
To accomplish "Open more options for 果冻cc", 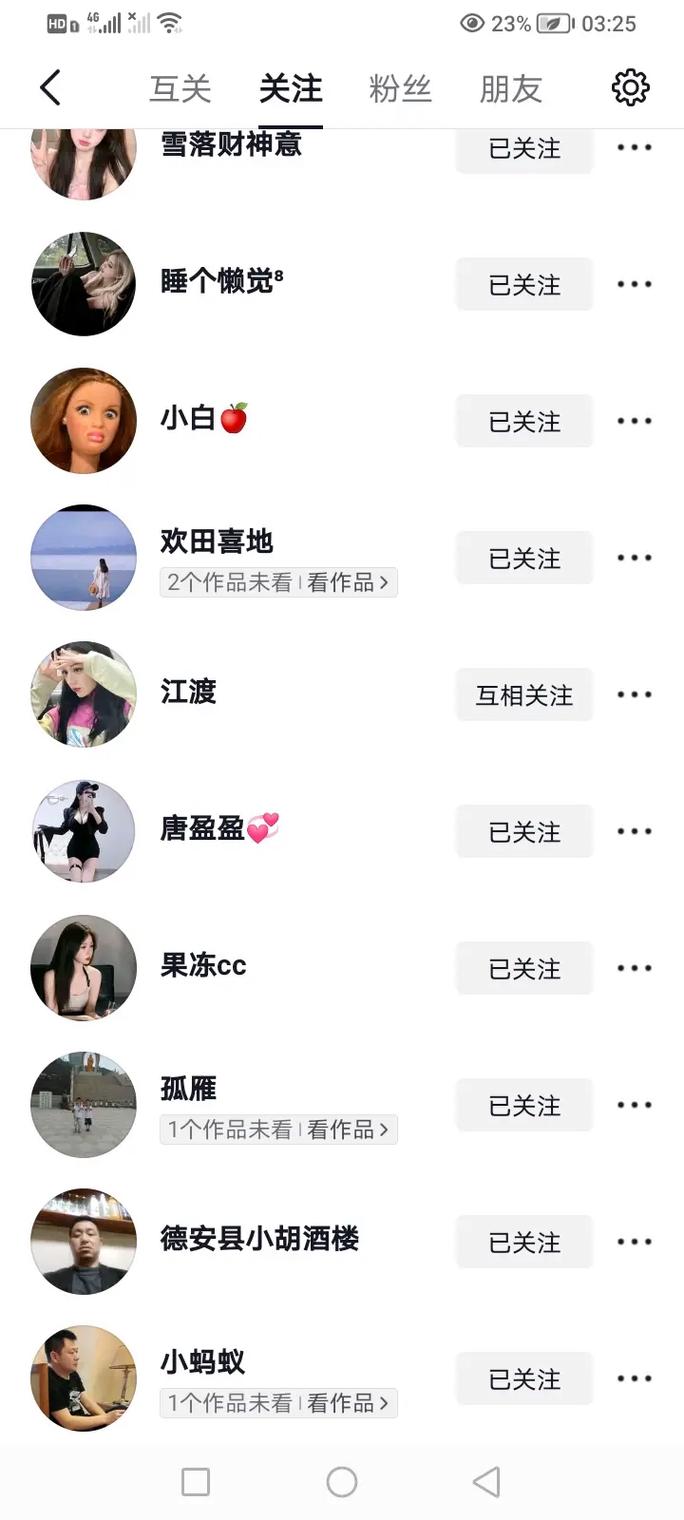I will pyautogui.click(x=634, y=968).
